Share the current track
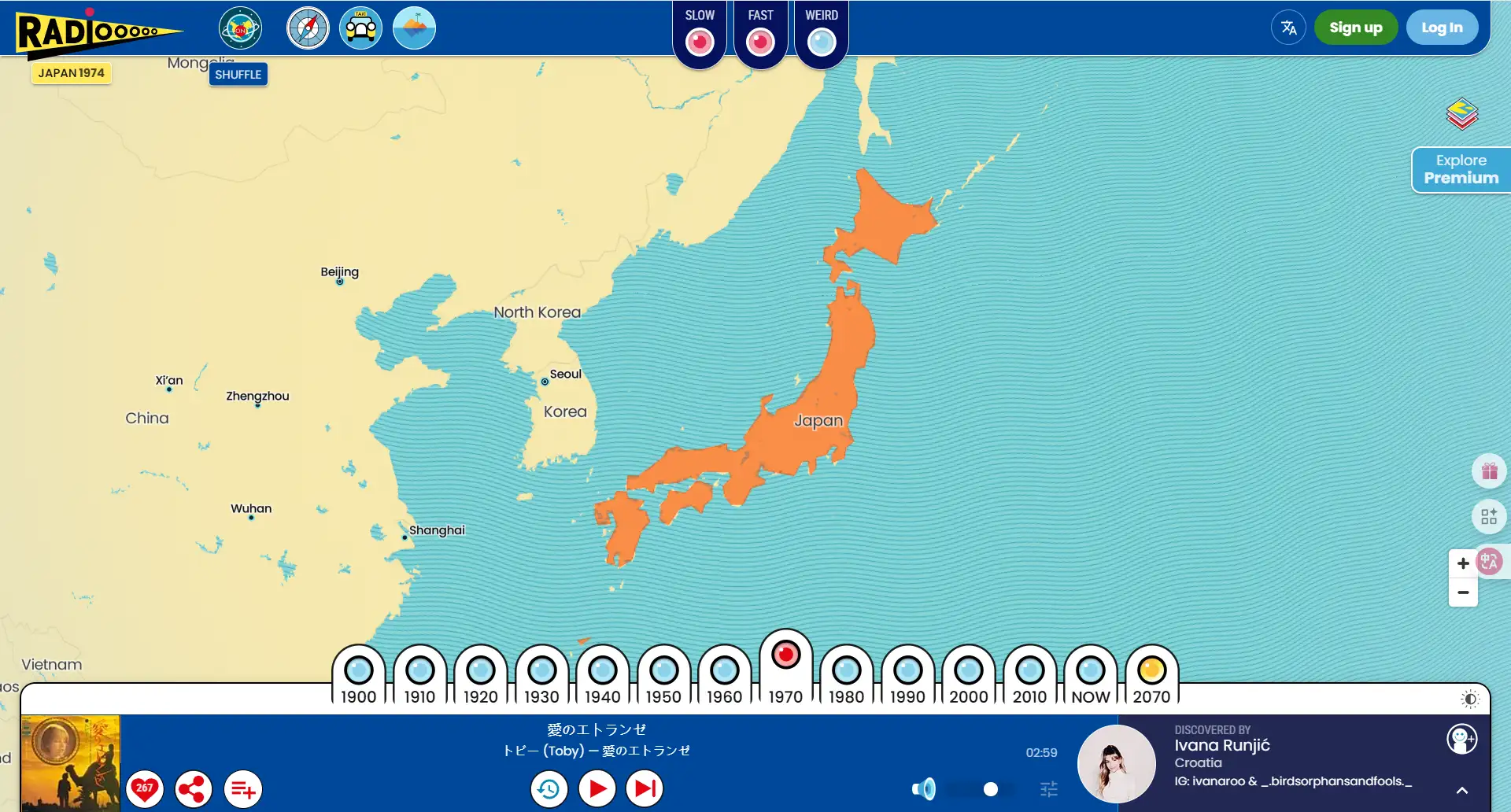Image resolution: width=1511 pixels, height=812 pixels. tap(194, 788)
